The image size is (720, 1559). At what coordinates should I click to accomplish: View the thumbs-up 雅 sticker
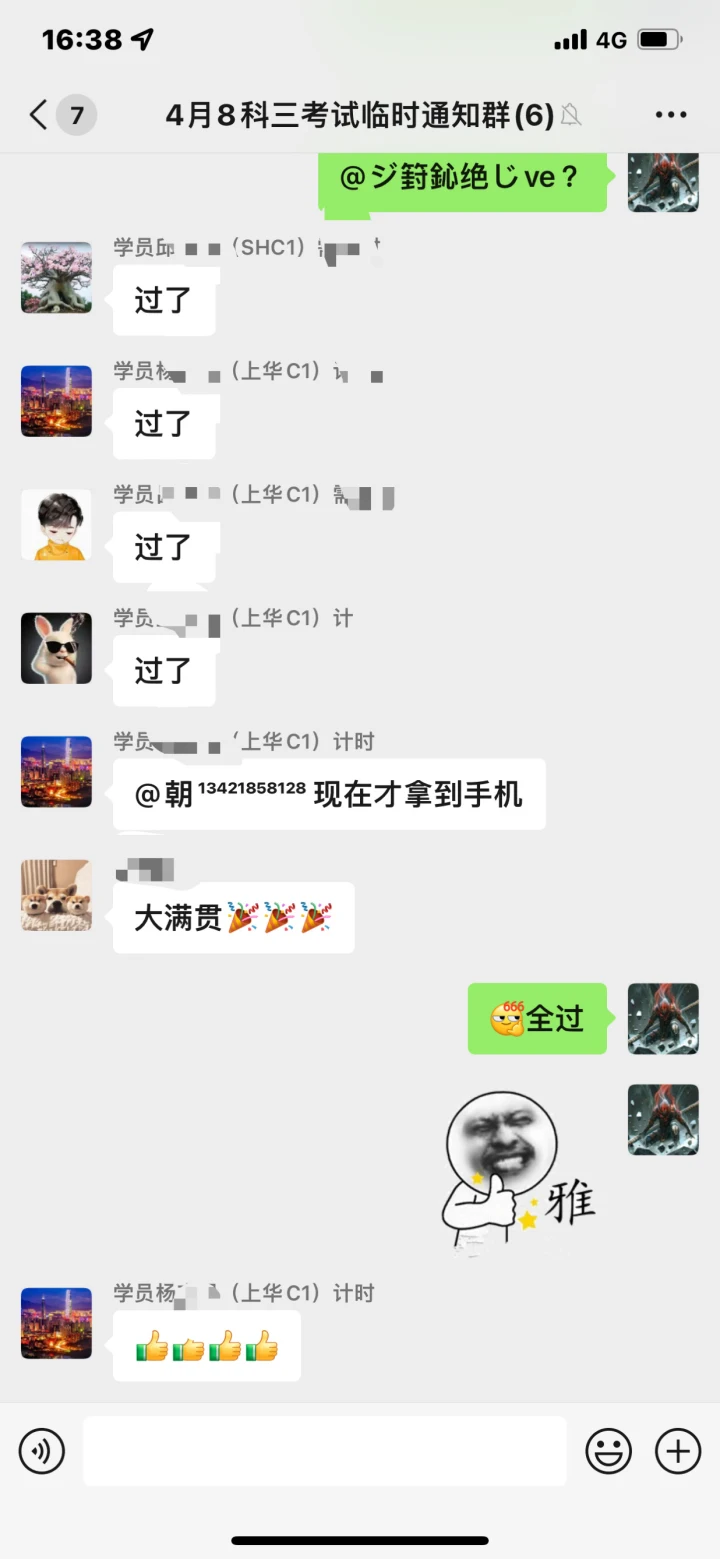(518, 1170)
